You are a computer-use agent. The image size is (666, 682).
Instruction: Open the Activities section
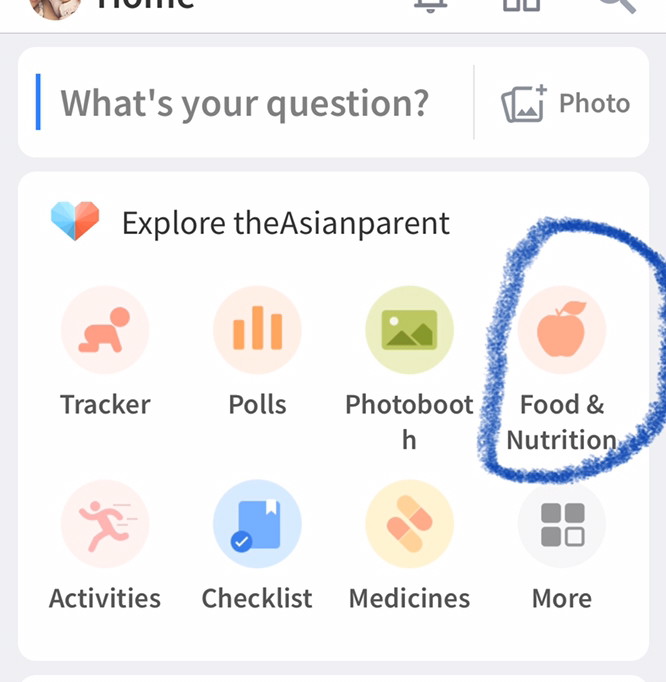pos(105,524)
